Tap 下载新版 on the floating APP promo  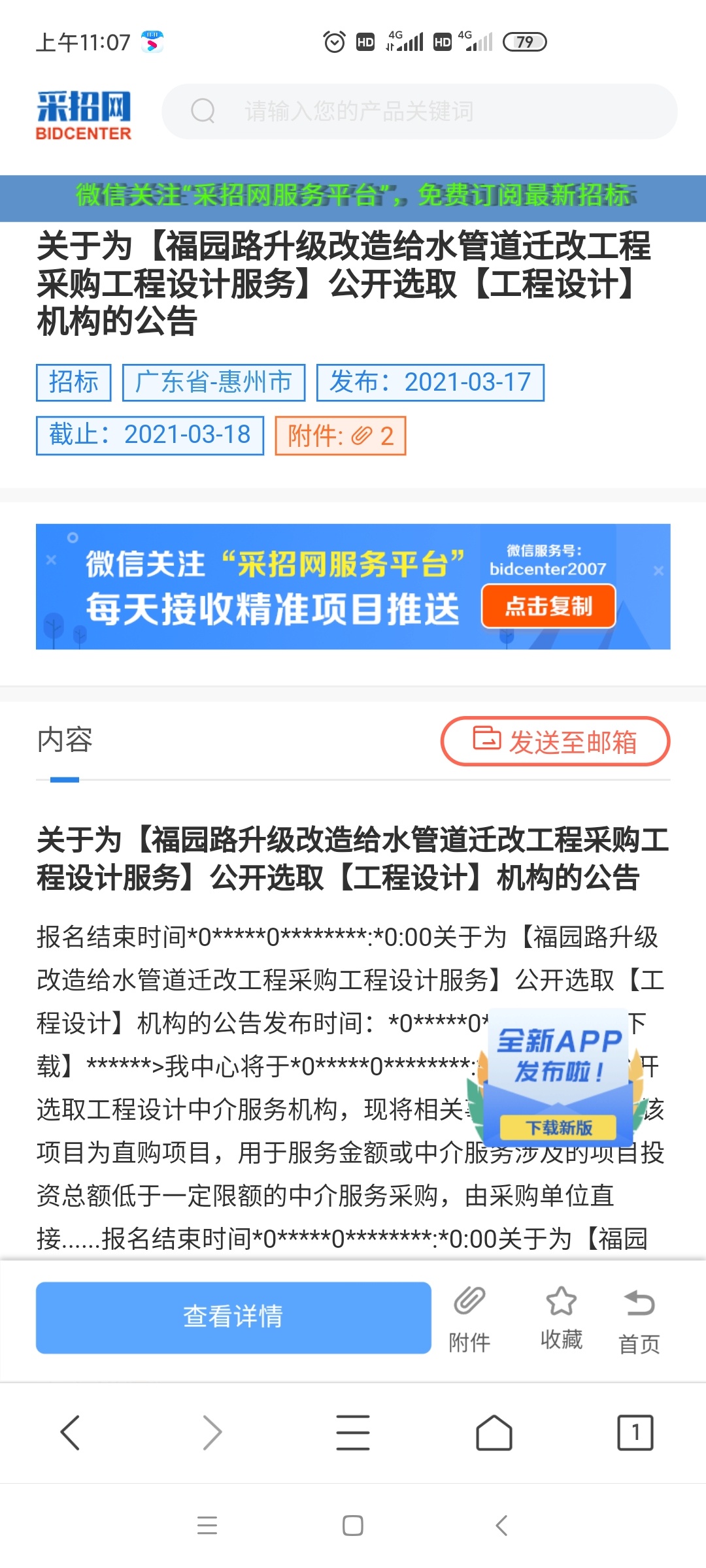pos(558,1127)
